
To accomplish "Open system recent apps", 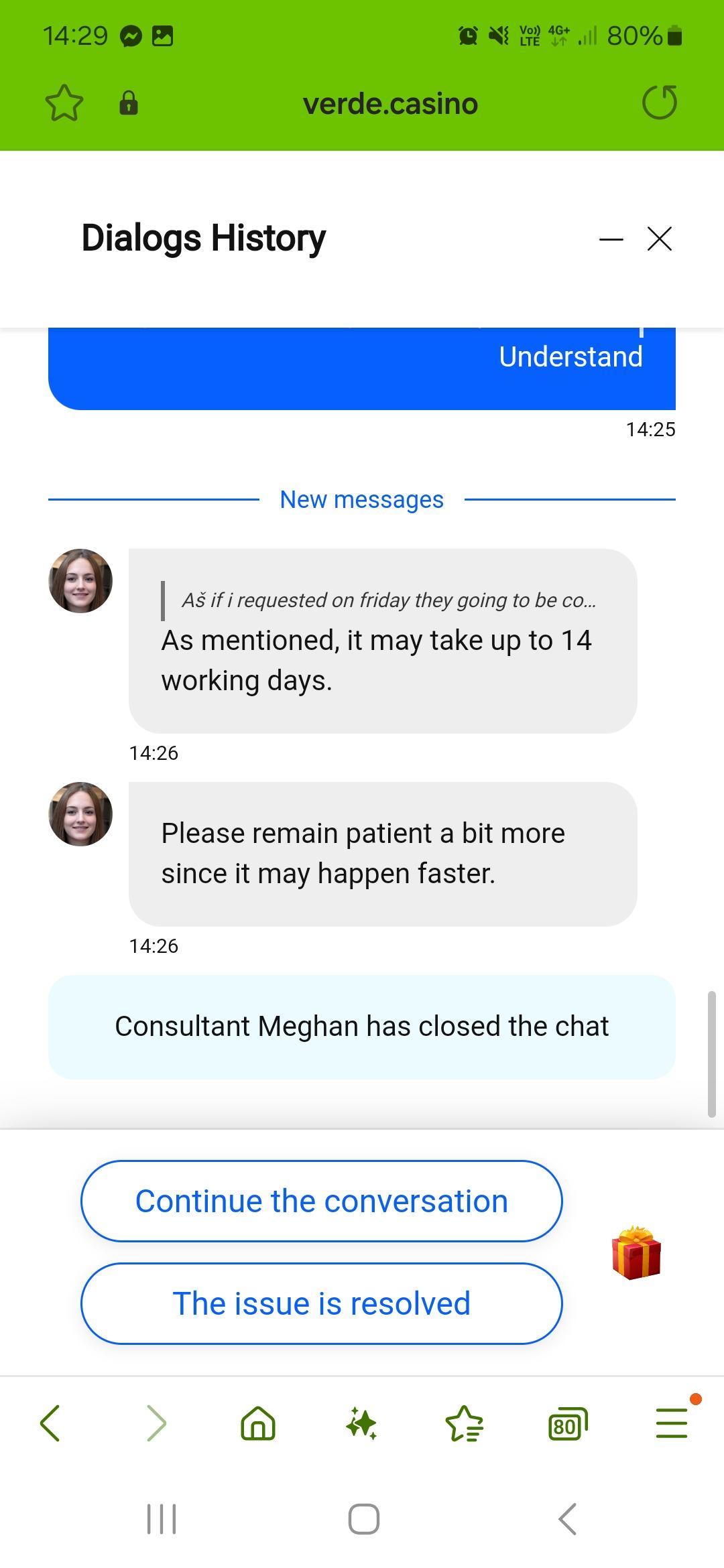I will click(162, 1519).
